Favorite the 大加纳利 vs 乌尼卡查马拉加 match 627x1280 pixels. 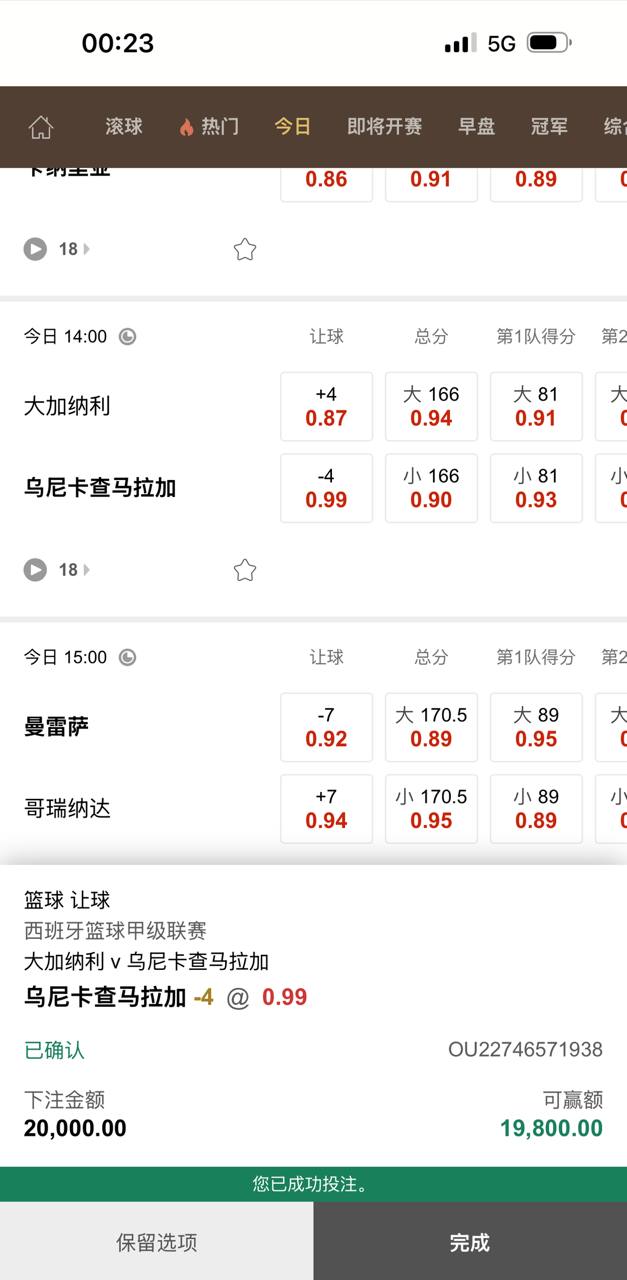tap(245, 570)
